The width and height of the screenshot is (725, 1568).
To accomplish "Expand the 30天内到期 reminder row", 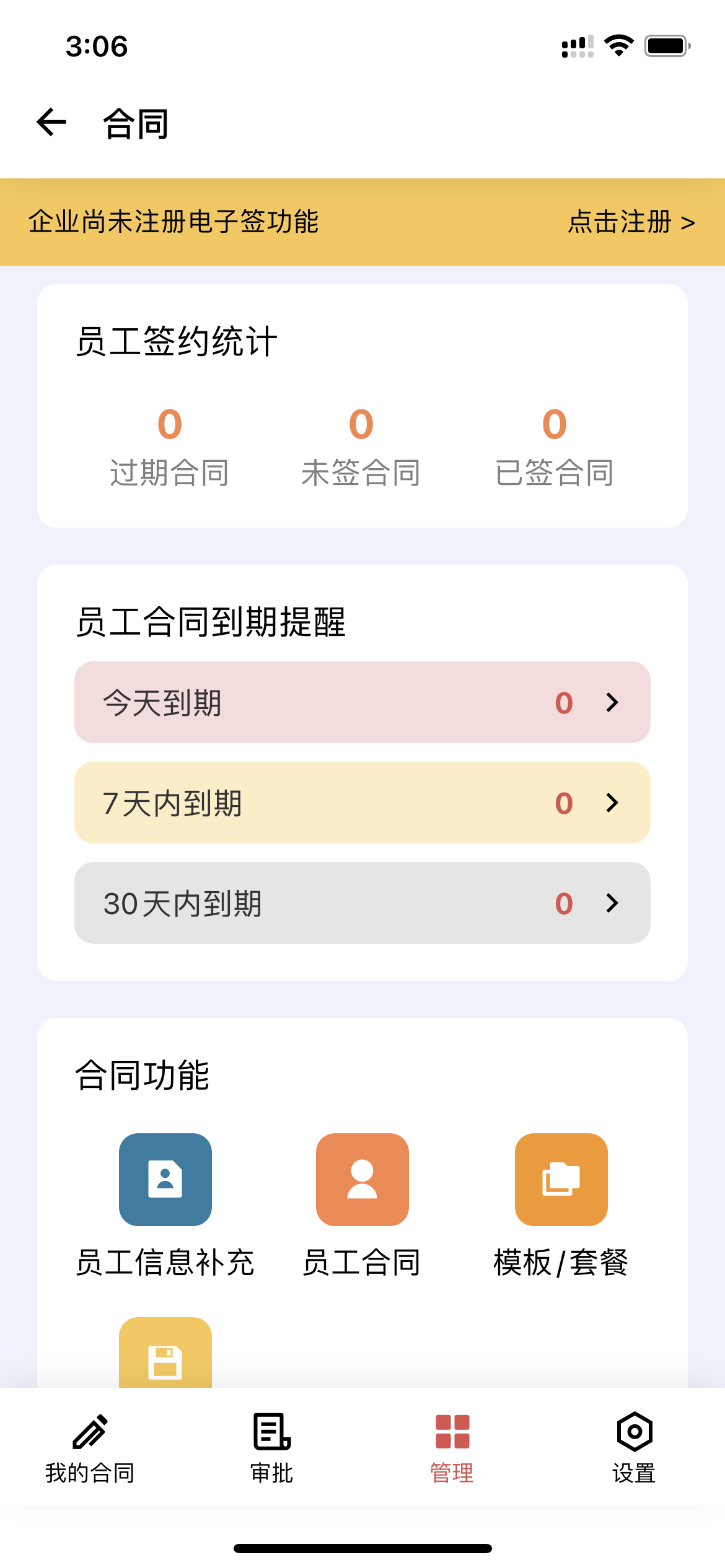I will point(362,904).
